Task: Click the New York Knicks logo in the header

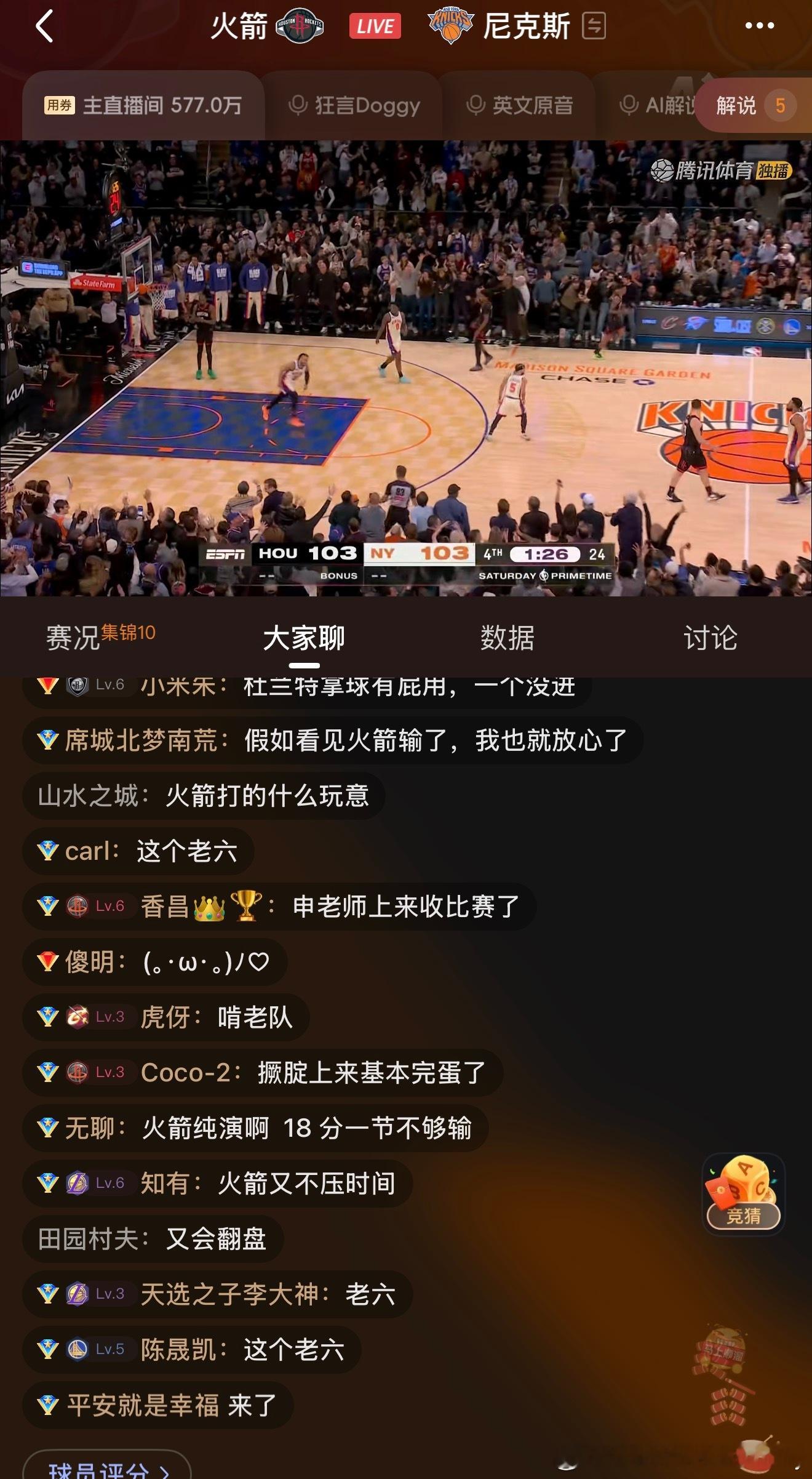Action: click(x=451, y=26)
